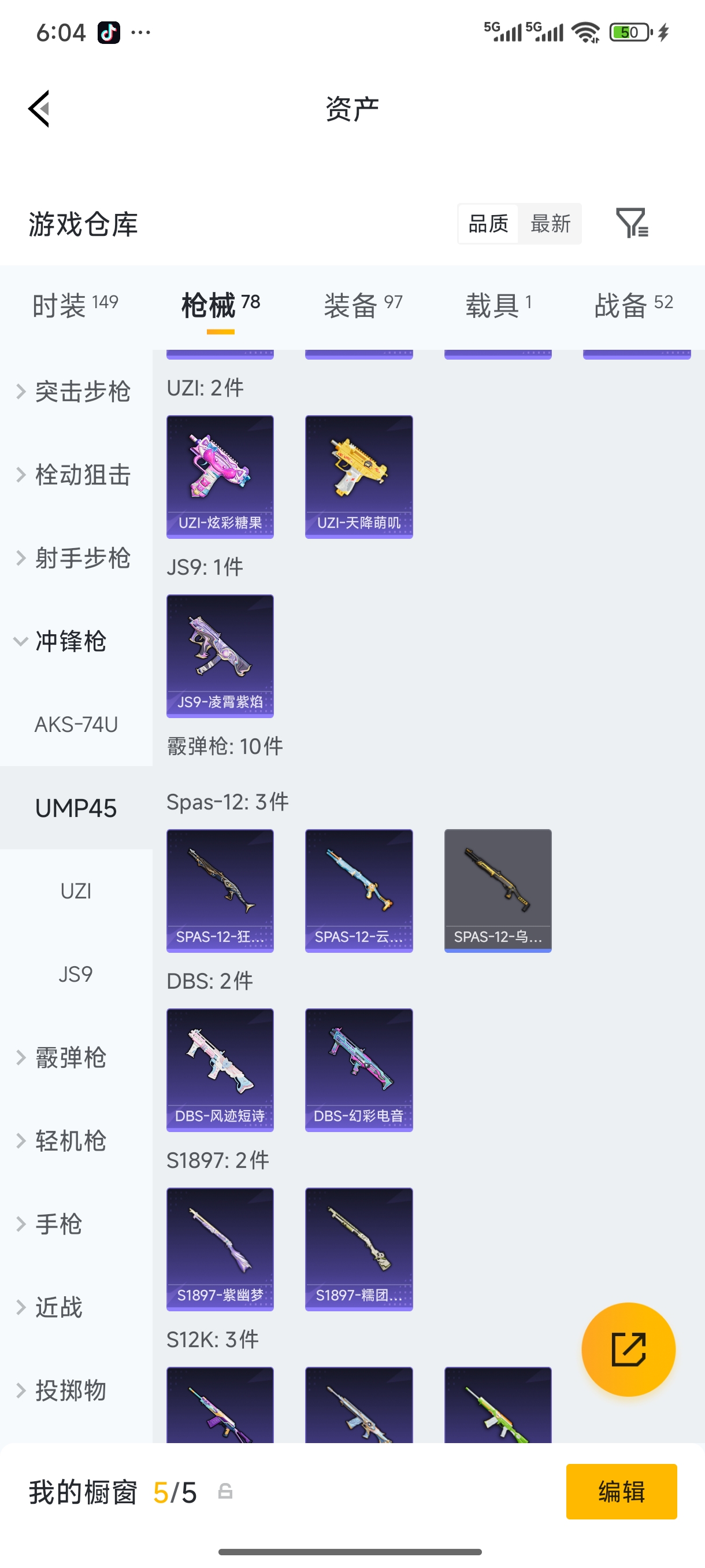Switch to the 时装 tab
This screenshot has height=1568, width=705.
(75, 304)
